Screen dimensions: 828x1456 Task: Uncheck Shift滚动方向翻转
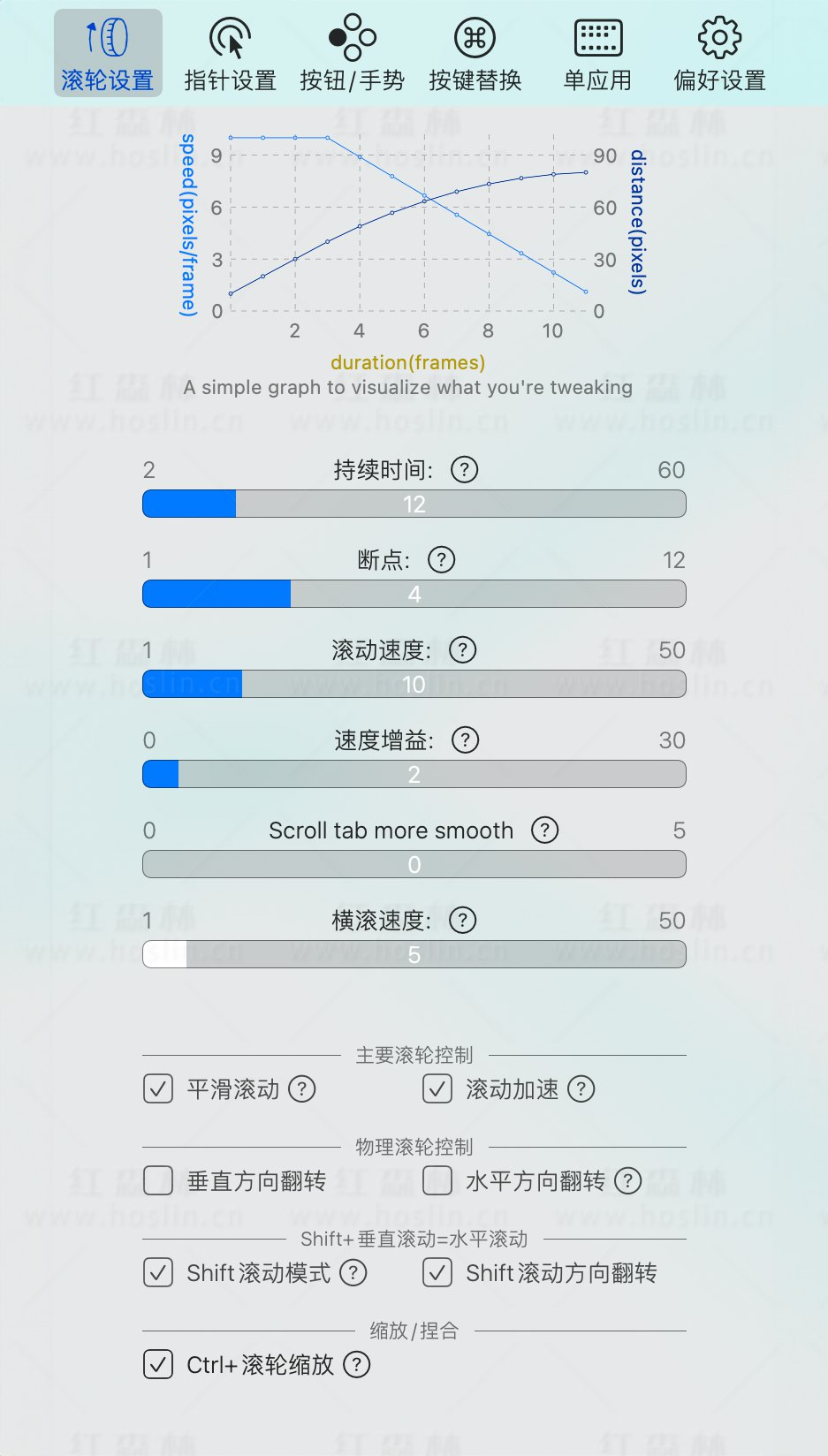pyautogui.click(x=437, y=1272)
